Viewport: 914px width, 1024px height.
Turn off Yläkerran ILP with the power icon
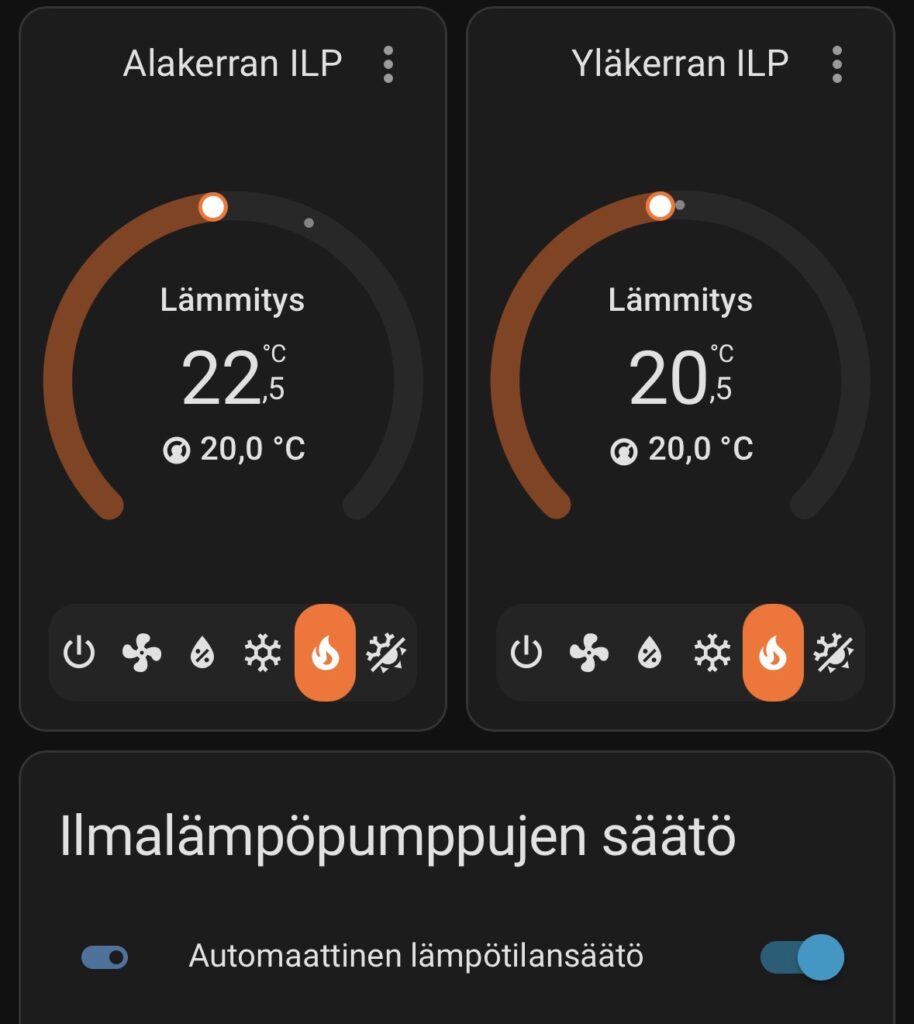(526, 654)
